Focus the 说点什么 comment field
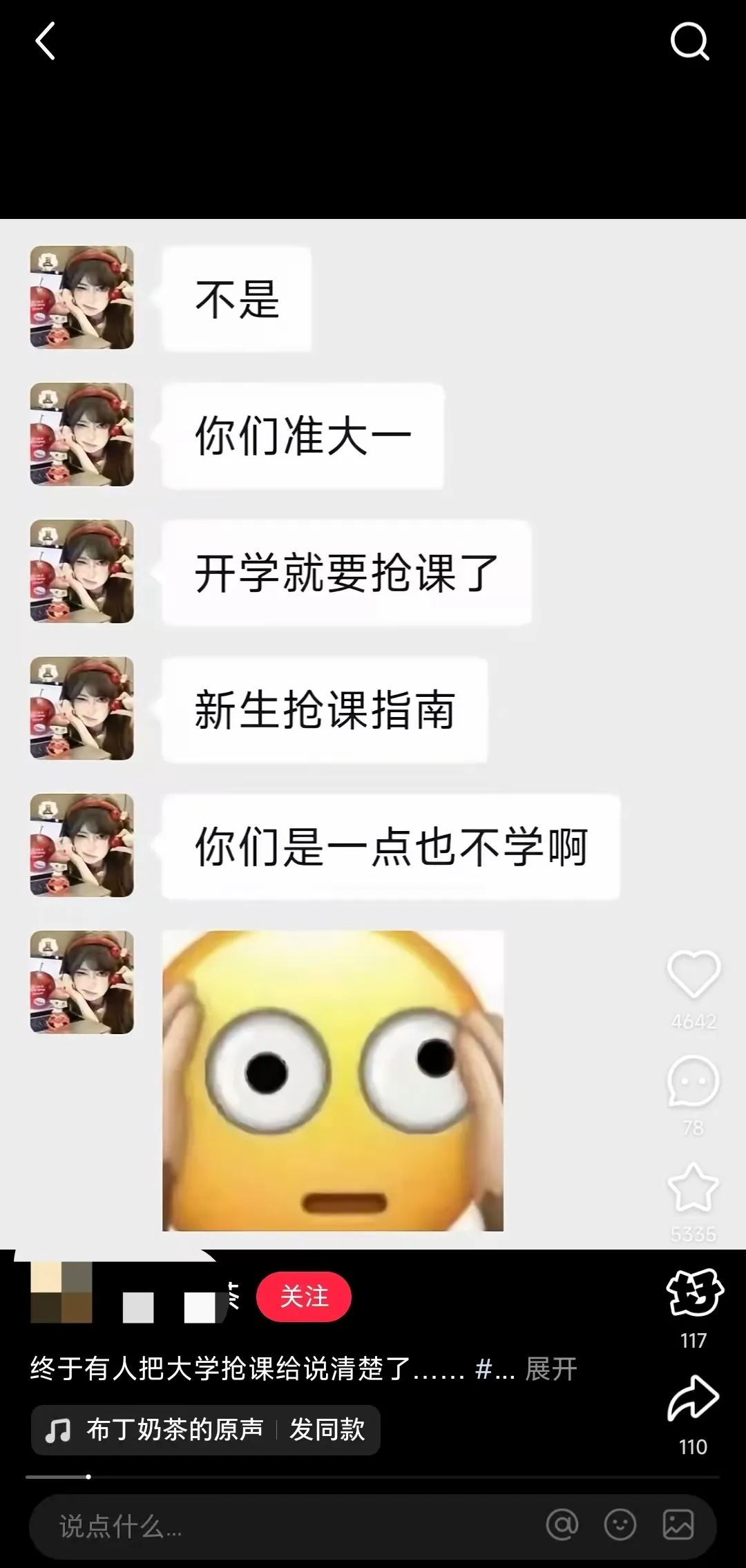Screen dimensions: 746x1568 pos(276,1526)
